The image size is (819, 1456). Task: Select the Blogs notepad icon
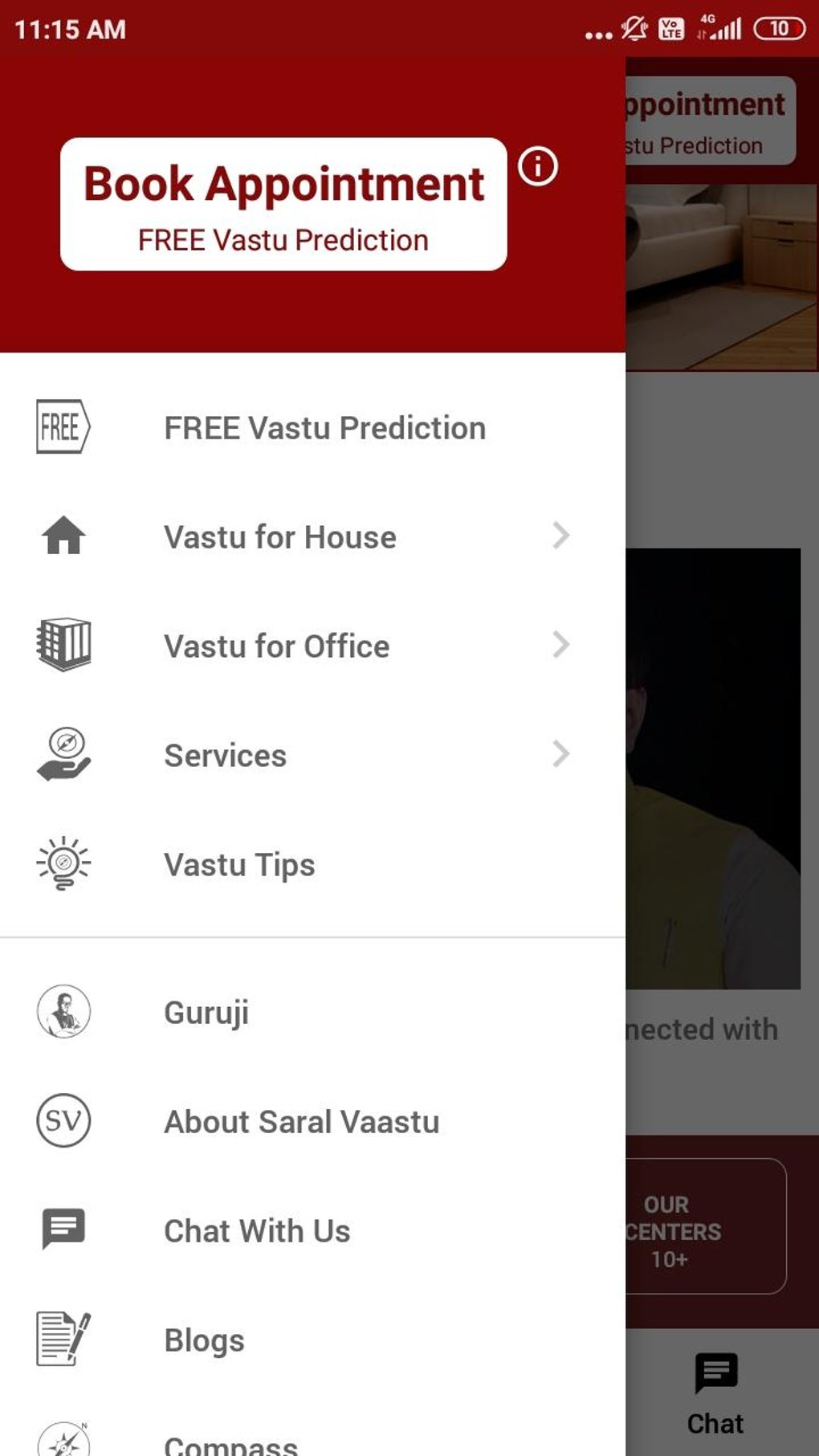(x=63, y=1338)
